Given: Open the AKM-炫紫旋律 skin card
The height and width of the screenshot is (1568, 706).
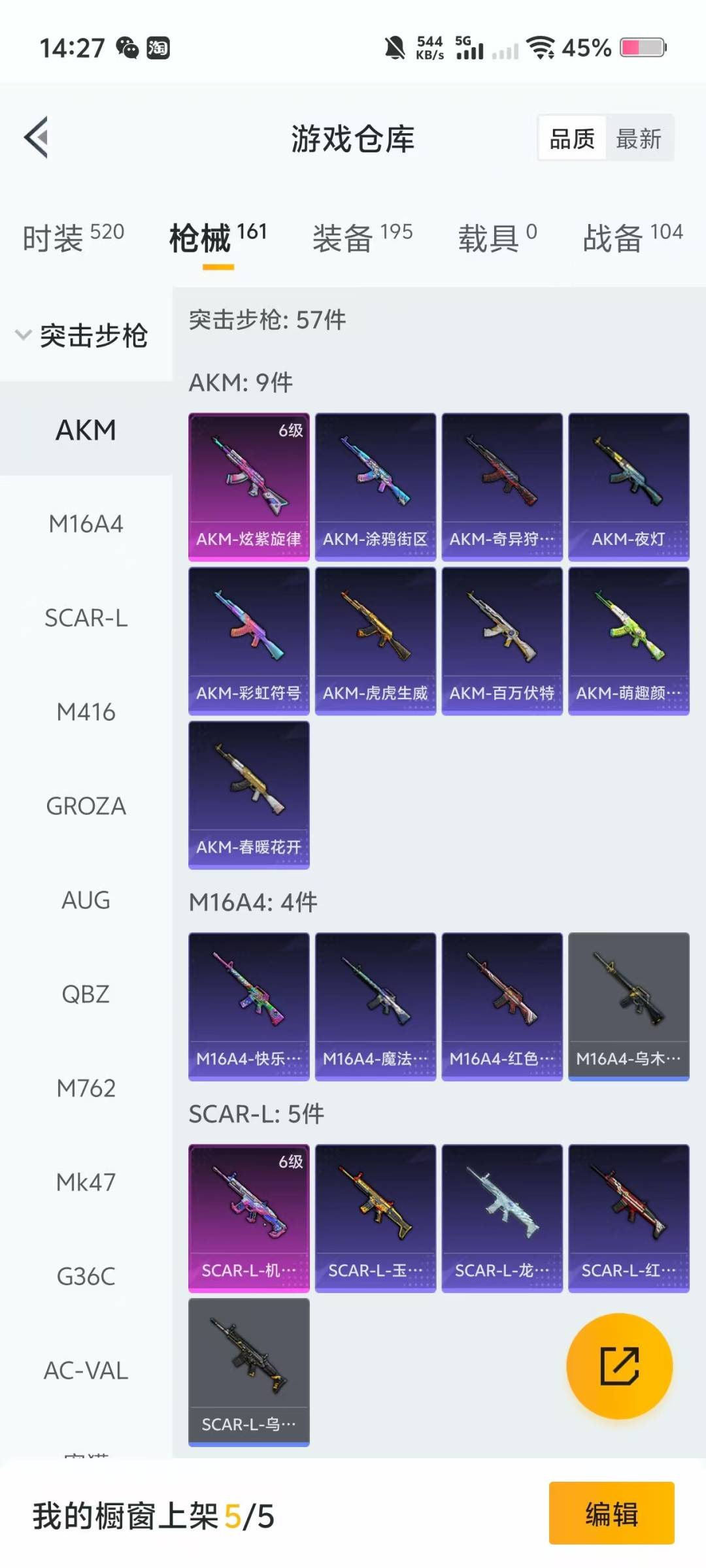Looking at the screenshot, I should tap(248, 487).
